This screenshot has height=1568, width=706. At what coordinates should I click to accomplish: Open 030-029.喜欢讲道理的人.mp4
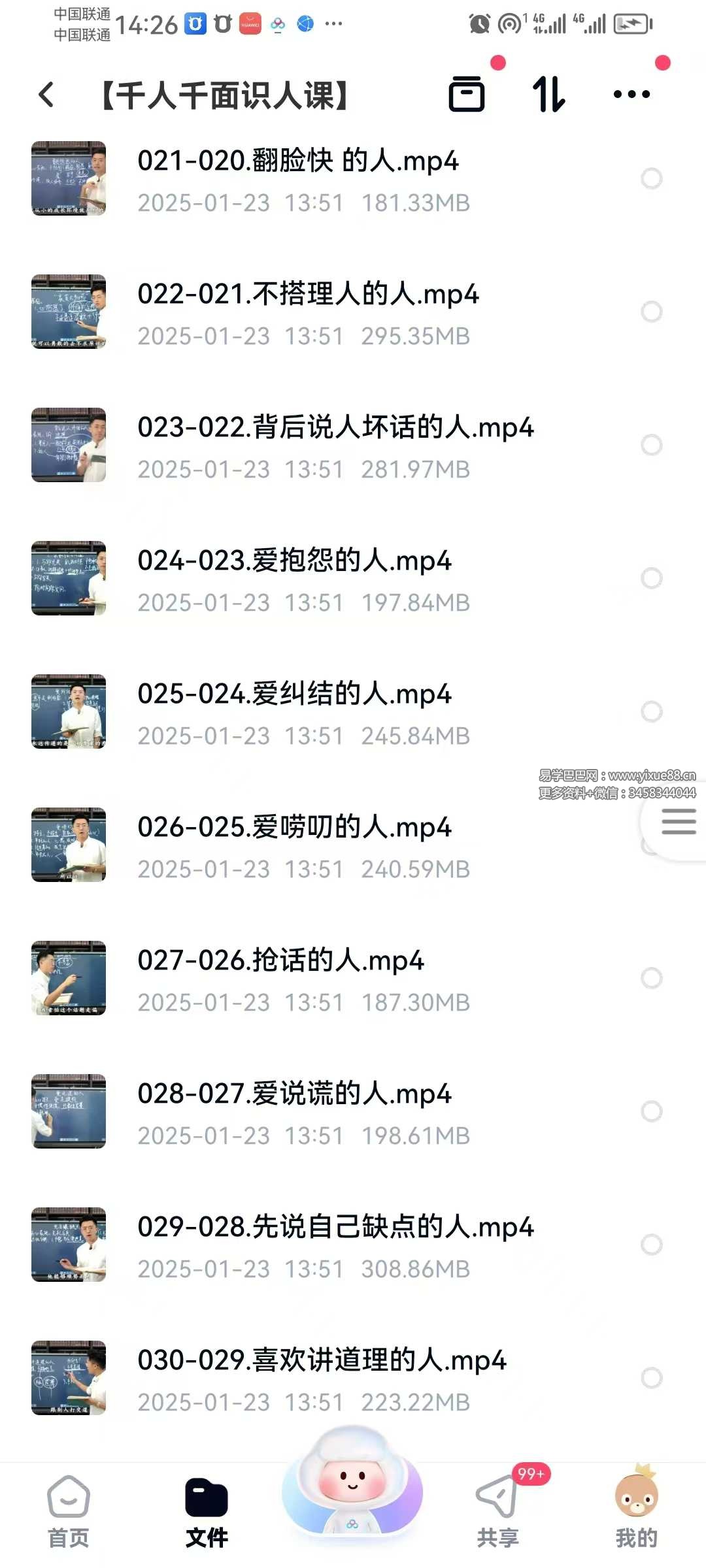(322, 1360)
